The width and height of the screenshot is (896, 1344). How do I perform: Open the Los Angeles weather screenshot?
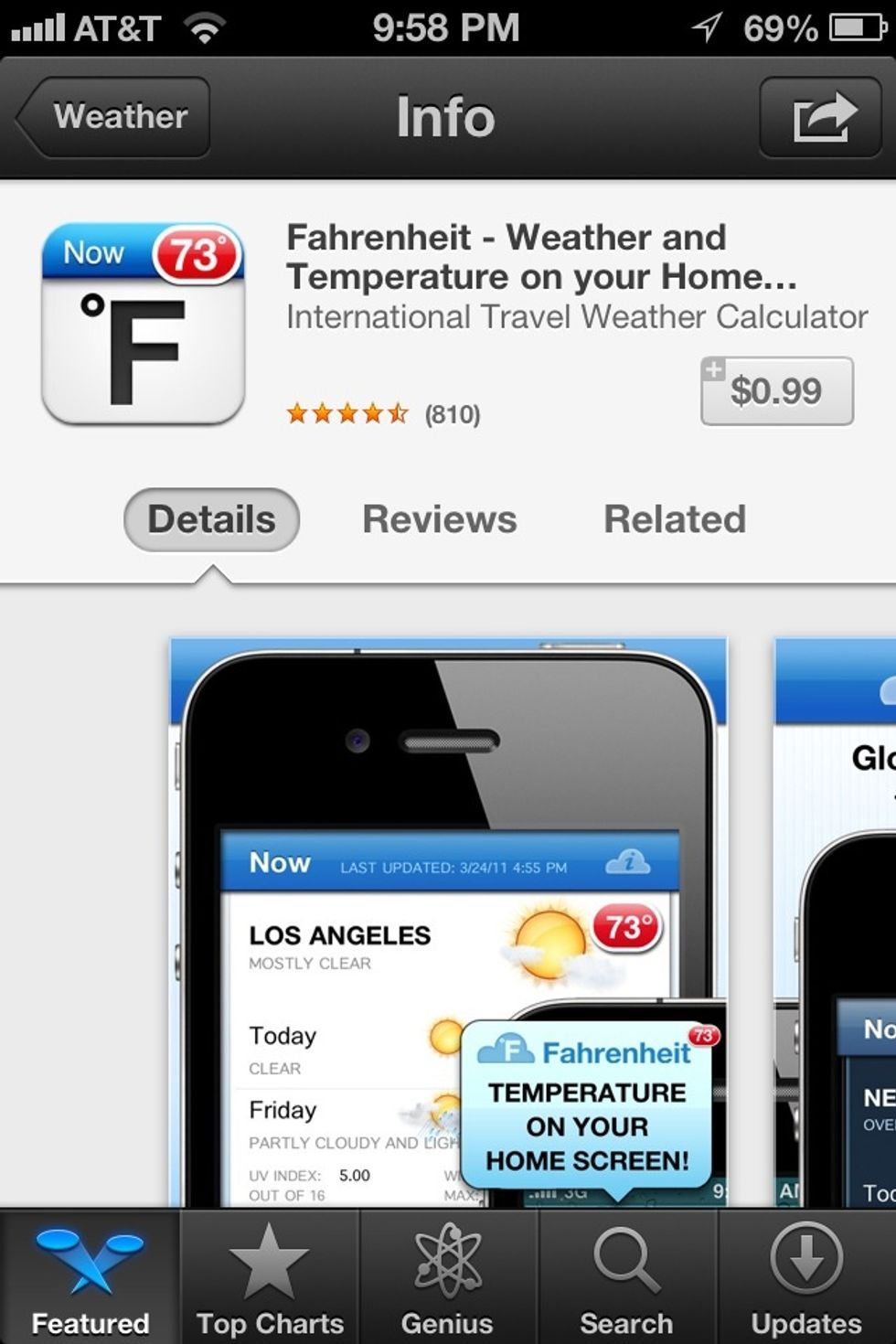448,923
